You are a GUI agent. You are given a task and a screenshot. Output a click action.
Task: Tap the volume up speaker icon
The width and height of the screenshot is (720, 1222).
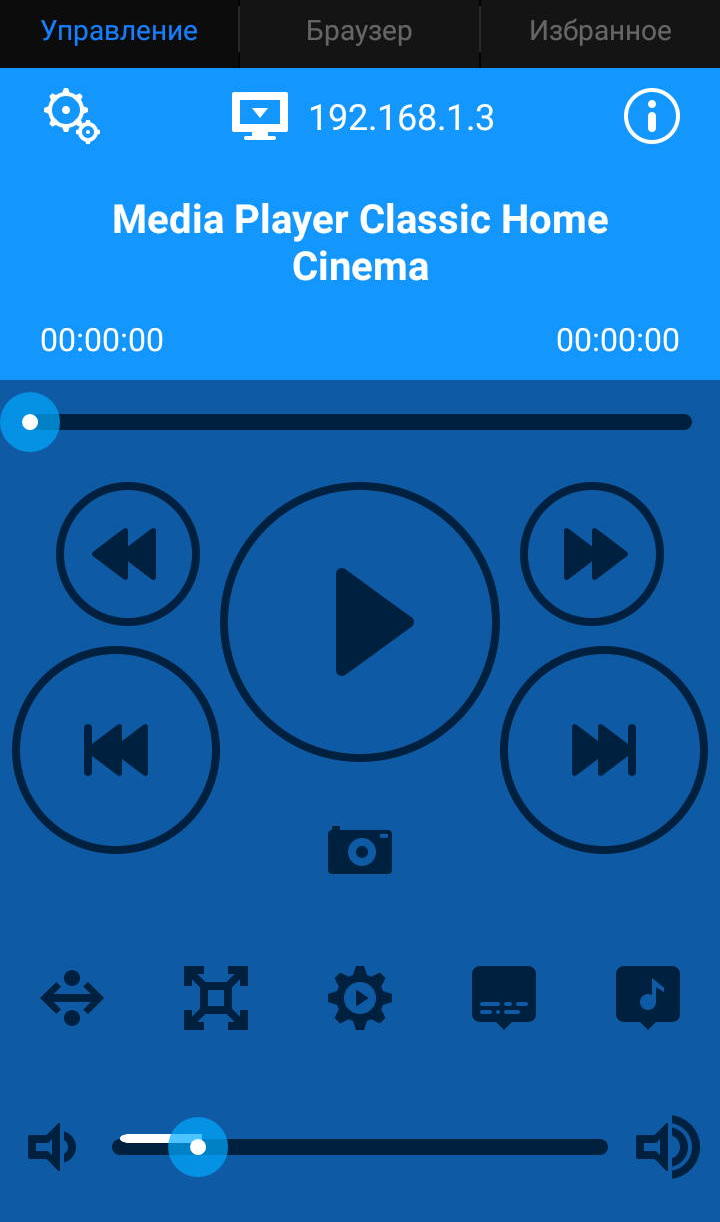pos(668,1147)
